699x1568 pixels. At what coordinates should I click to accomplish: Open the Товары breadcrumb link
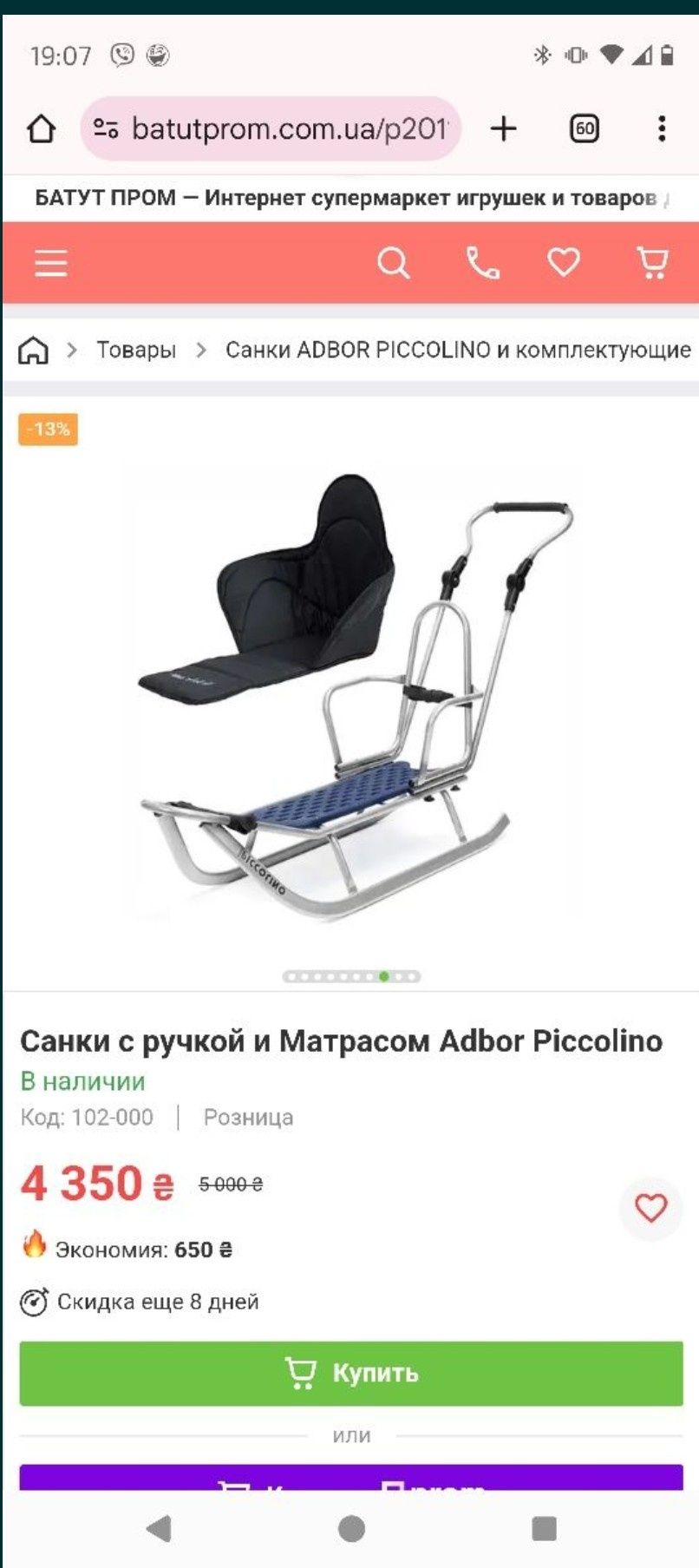click(x=136, y=350)
